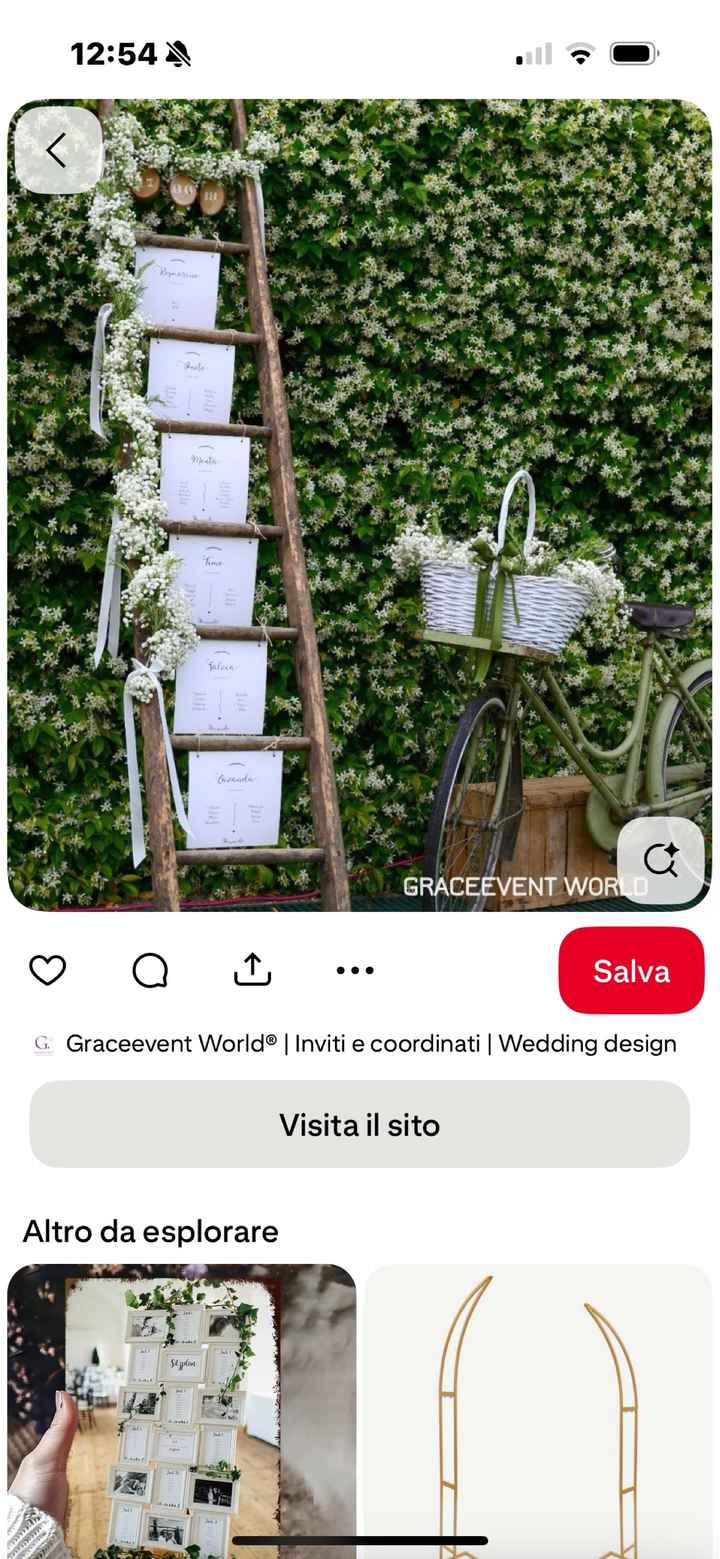Like this pin with the heart
This screenshot has height=1559, width=720.
pyautogui.click(x=47, y=970)
